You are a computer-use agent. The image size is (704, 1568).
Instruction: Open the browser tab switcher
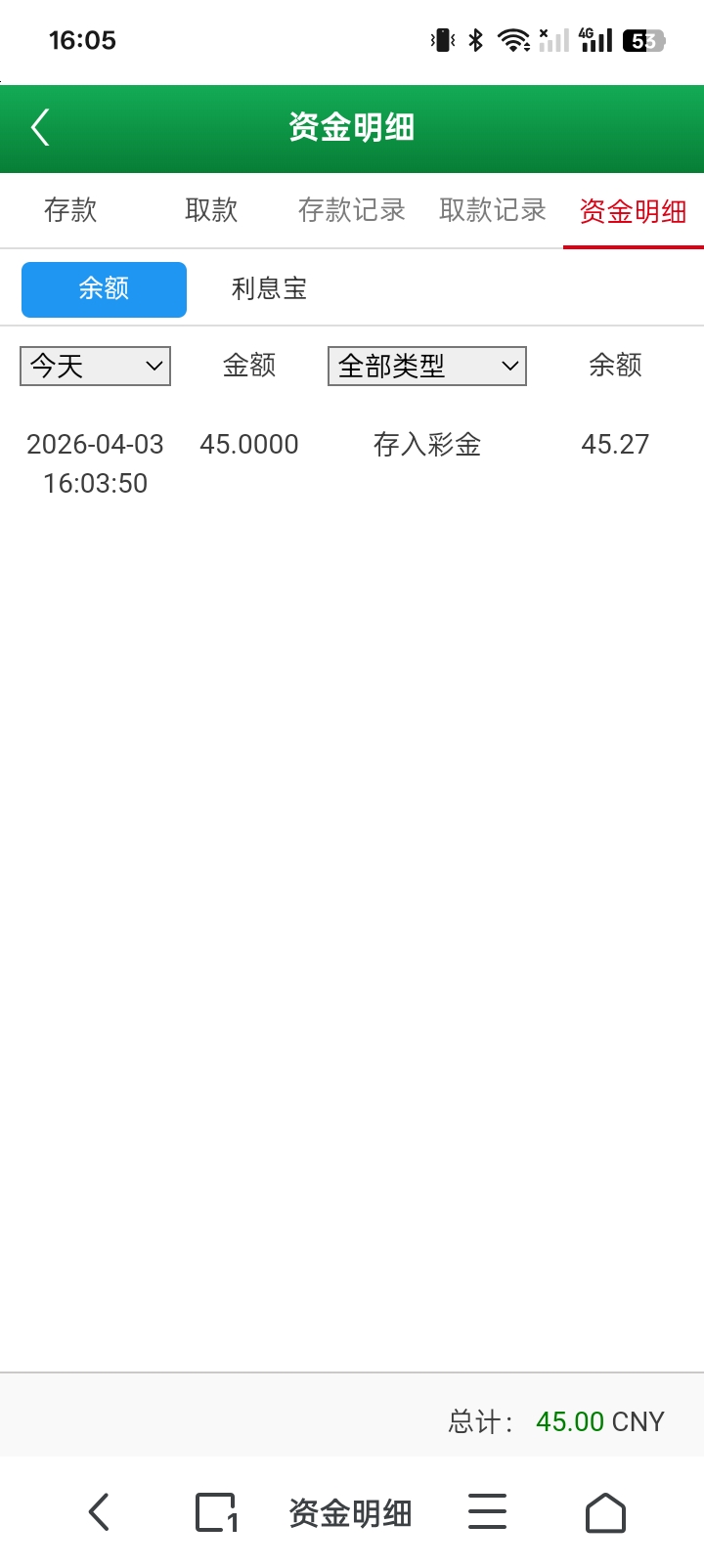[216, 1512]
